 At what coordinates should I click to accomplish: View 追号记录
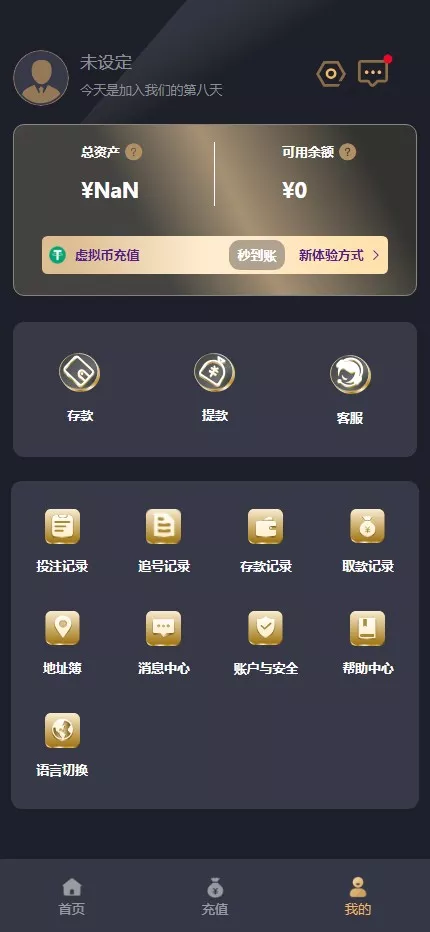click(164, 541)
